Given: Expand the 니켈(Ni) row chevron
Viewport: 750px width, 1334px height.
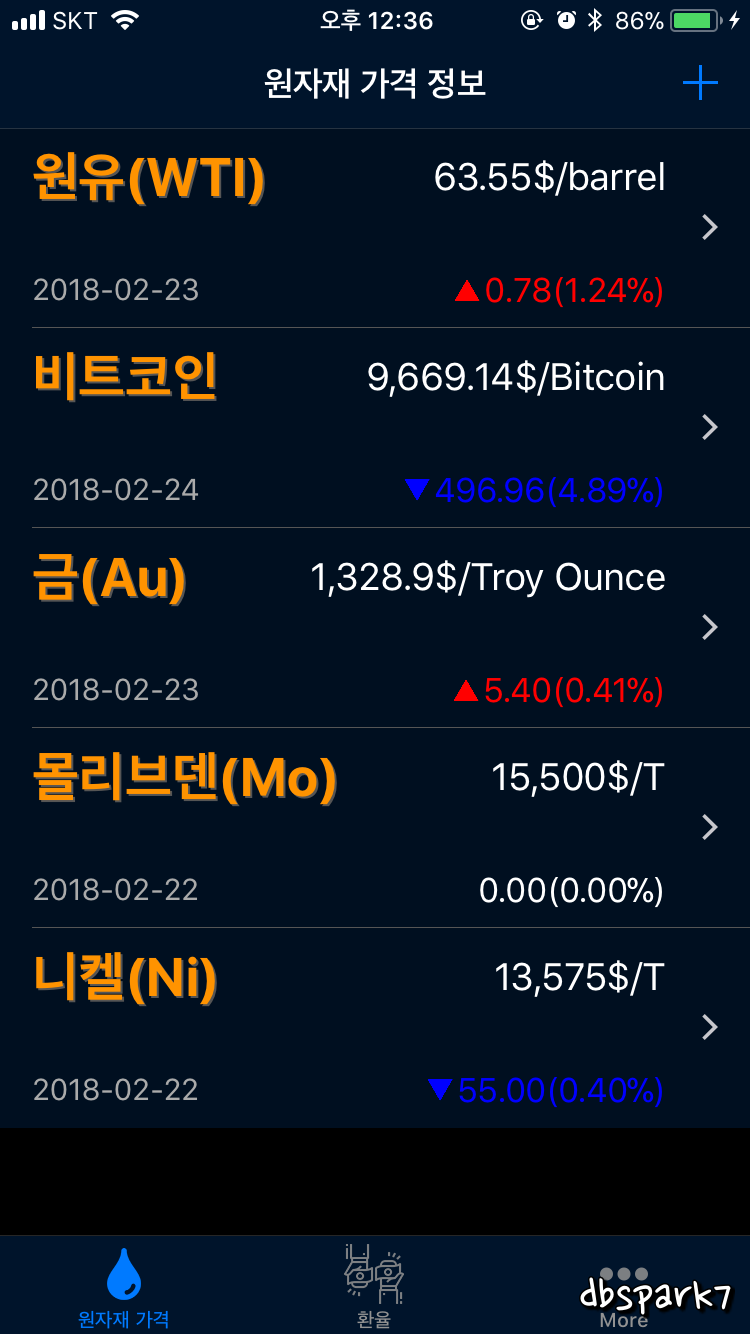Looking at the screenshot, I should (709, 1027).
